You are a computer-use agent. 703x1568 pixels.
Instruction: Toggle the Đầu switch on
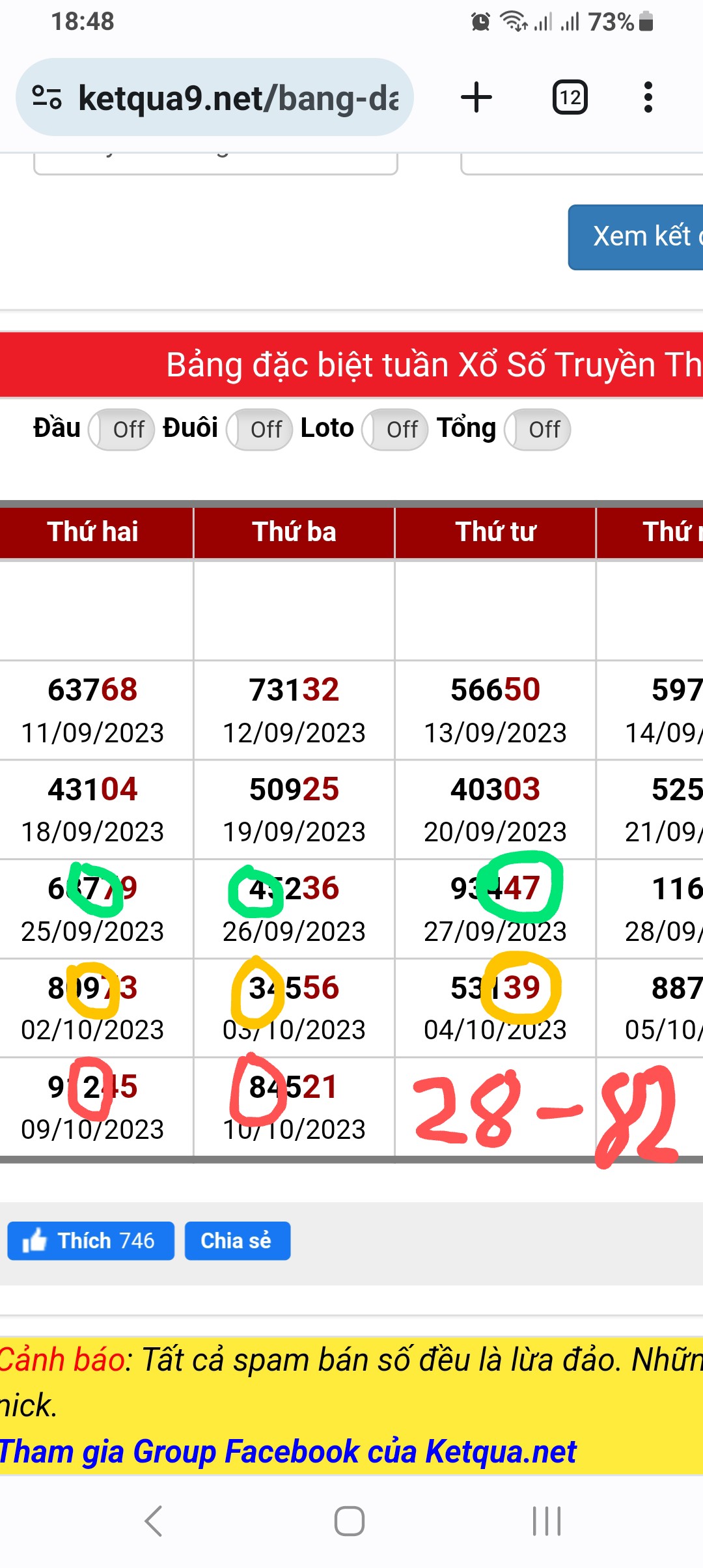[x=122, y=429]
